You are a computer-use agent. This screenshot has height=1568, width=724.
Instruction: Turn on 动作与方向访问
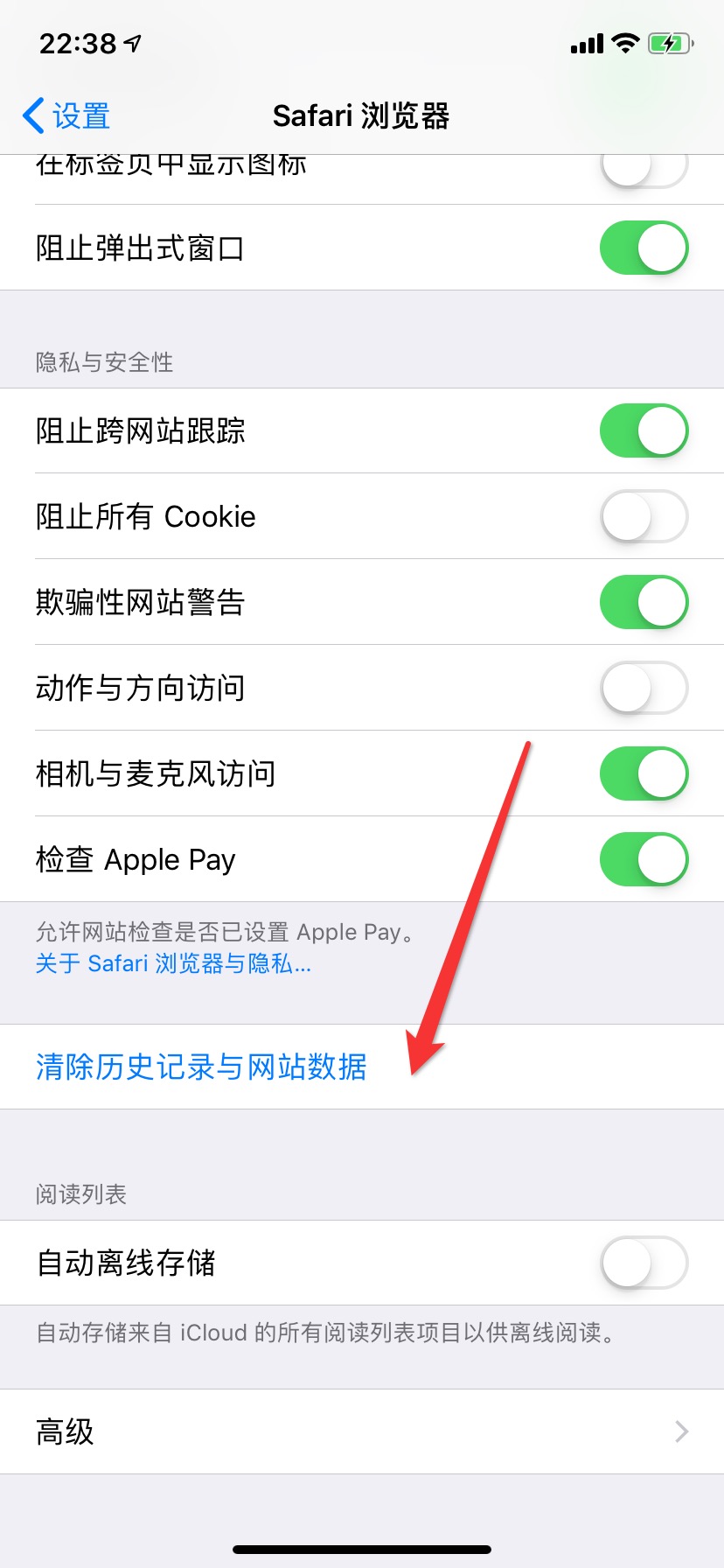coord(644,688)
